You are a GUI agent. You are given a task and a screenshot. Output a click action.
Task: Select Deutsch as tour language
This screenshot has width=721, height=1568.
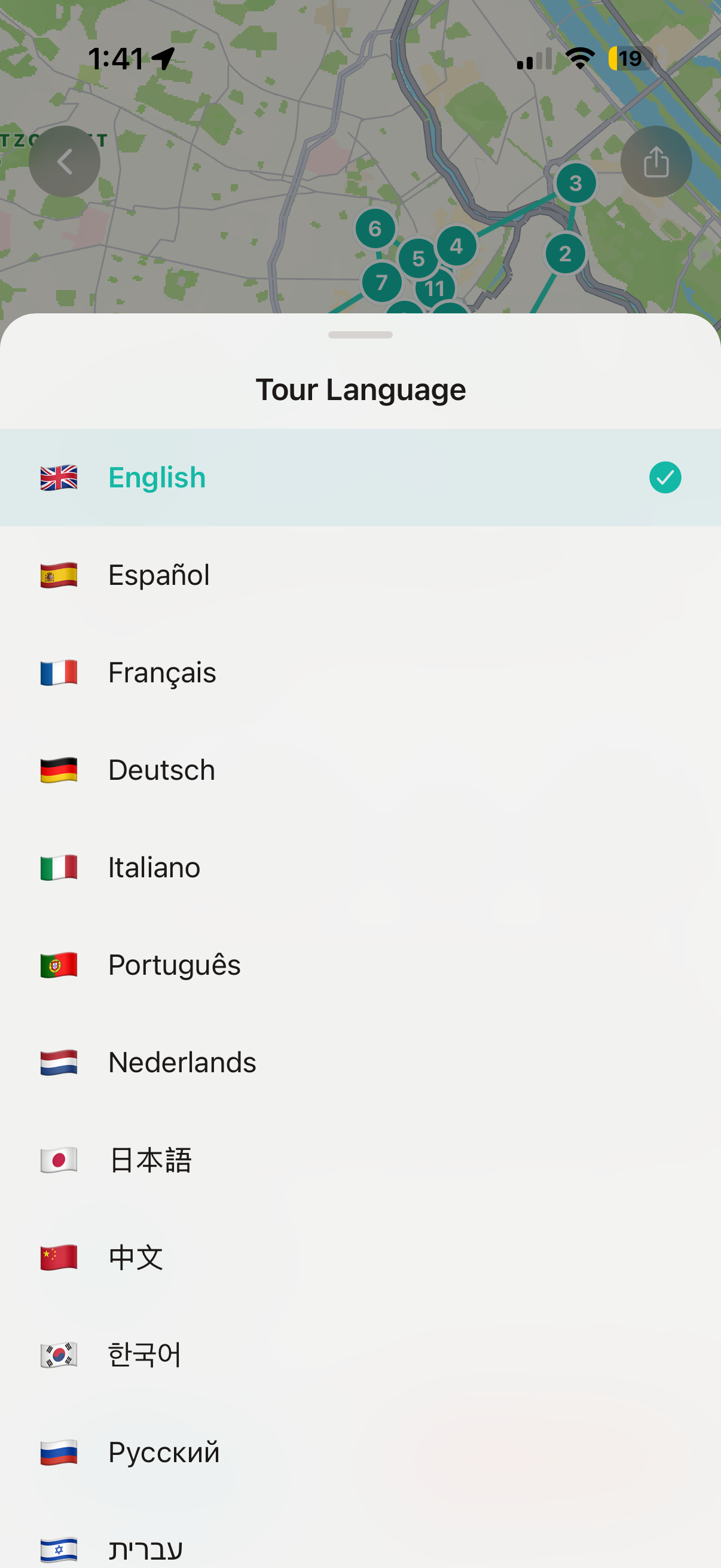[x=161, y=770]
